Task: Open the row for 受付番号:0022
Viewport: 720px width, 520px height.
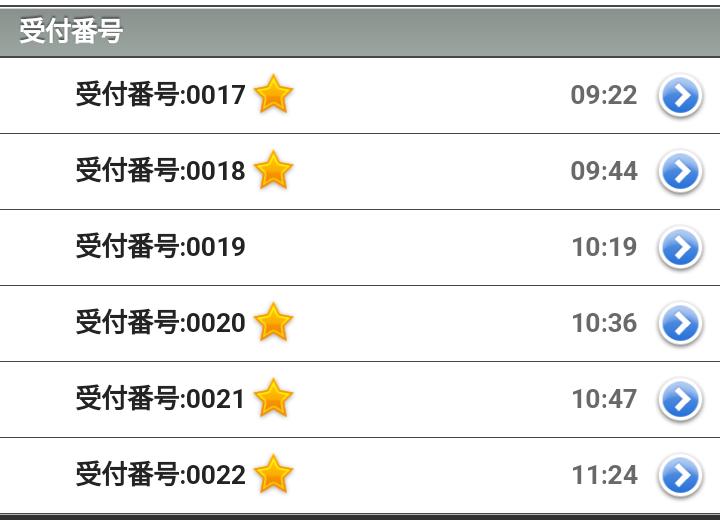Action: pyautogui.click(x=160, y=475)
